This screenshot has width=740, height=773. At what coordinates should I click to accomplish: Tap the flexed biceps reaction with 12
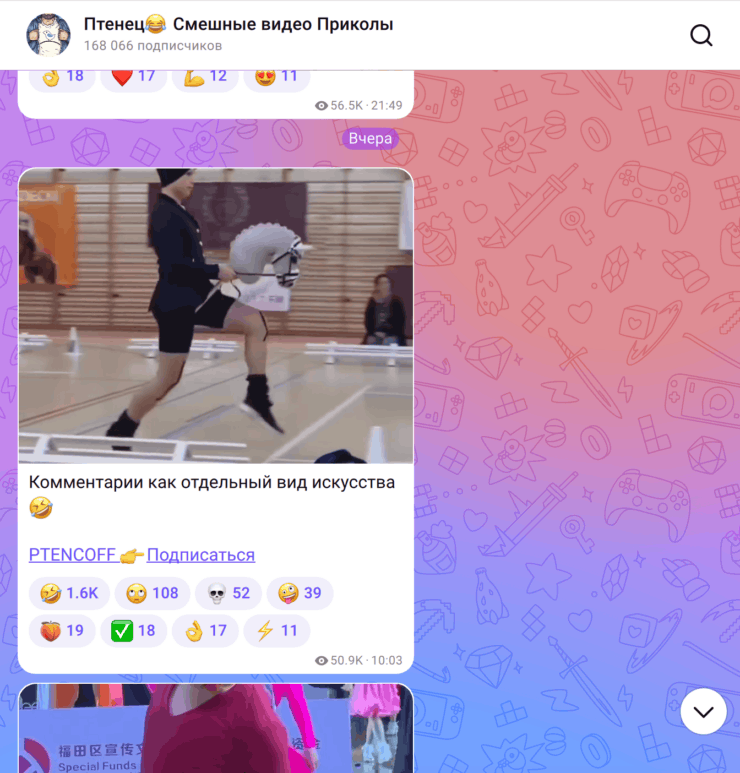click(205, 76)
